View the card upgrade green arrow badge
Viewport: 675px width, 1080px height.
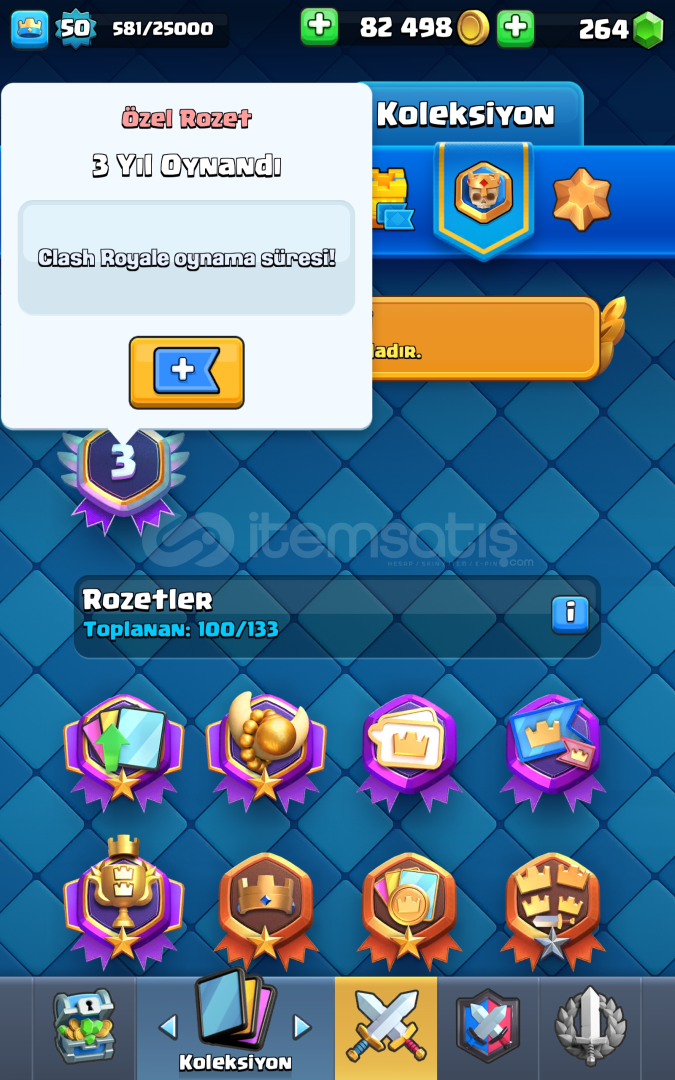(x=123, y=751)
